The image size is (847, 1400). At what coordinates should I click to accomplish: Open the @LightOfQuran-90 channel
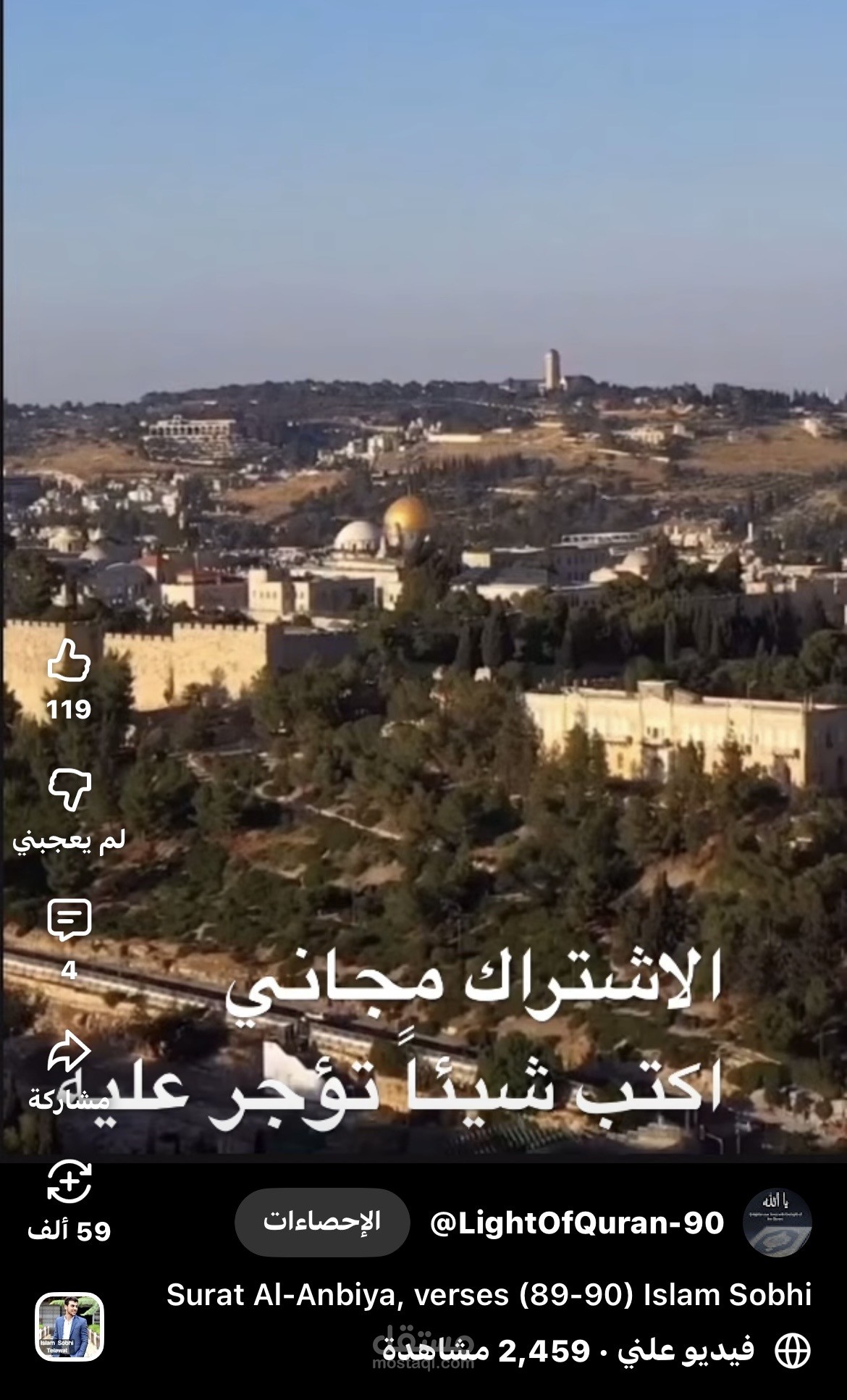tap(577, 1223)
